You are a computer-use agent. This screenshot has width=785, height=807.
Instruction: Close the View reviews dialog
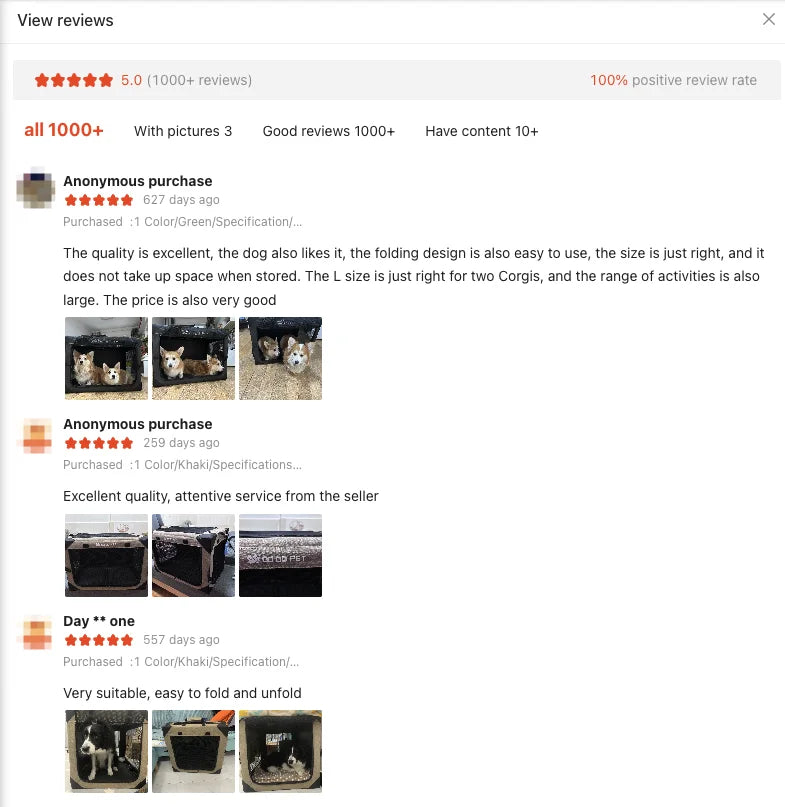pos(768,20)
